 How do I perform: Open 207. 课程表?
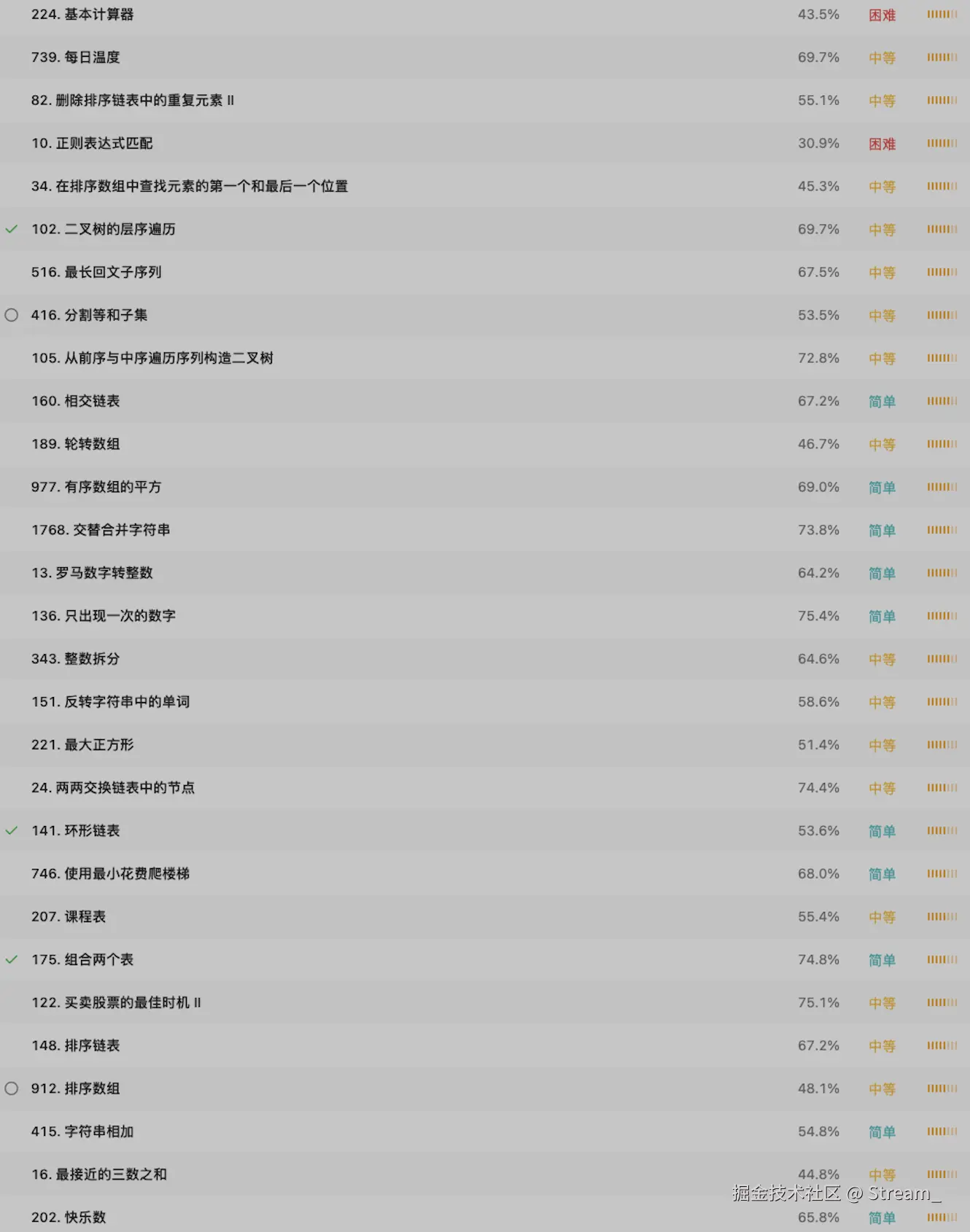tap(69, 916)
